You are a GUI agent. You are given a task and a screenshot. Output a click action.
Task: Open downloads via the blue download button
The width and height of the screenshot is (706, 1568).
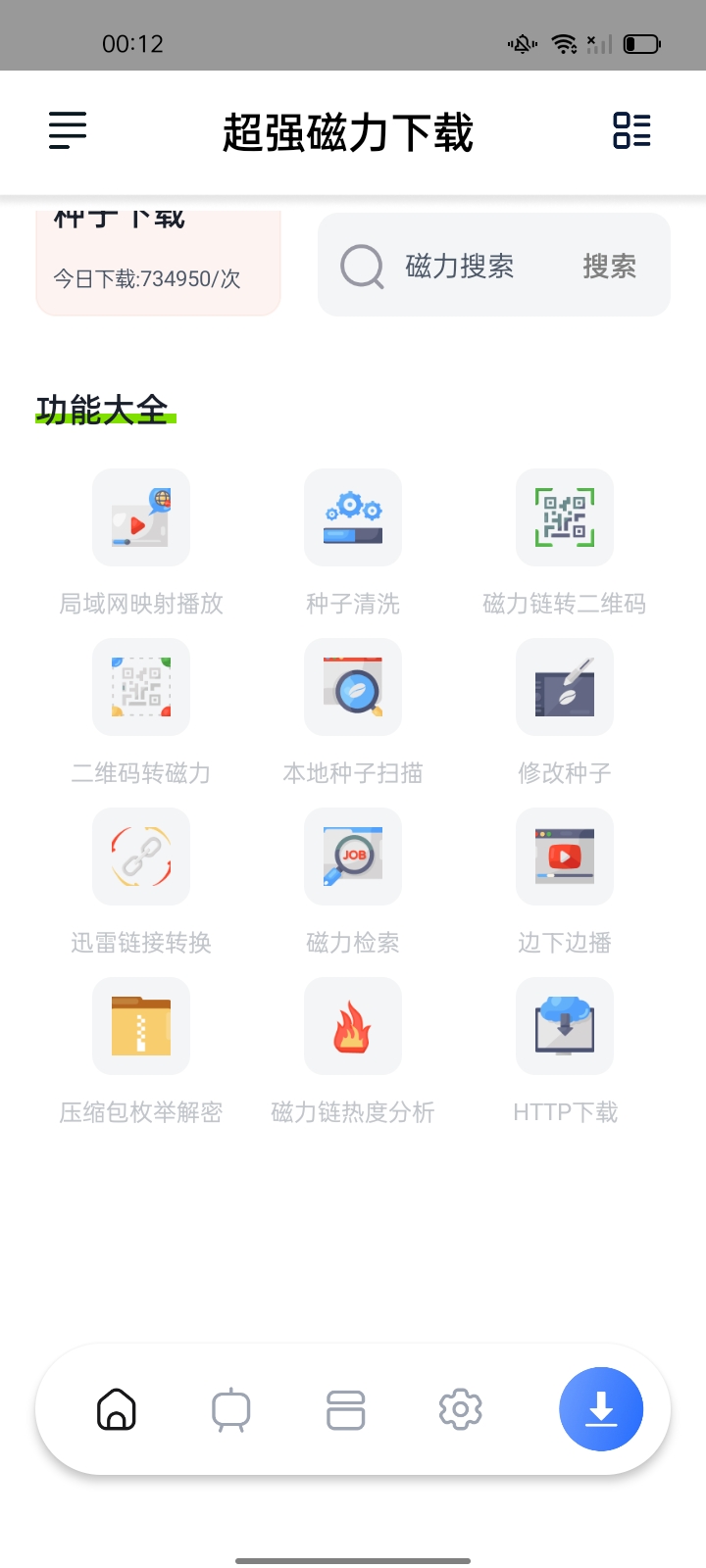pos(600,1409)
